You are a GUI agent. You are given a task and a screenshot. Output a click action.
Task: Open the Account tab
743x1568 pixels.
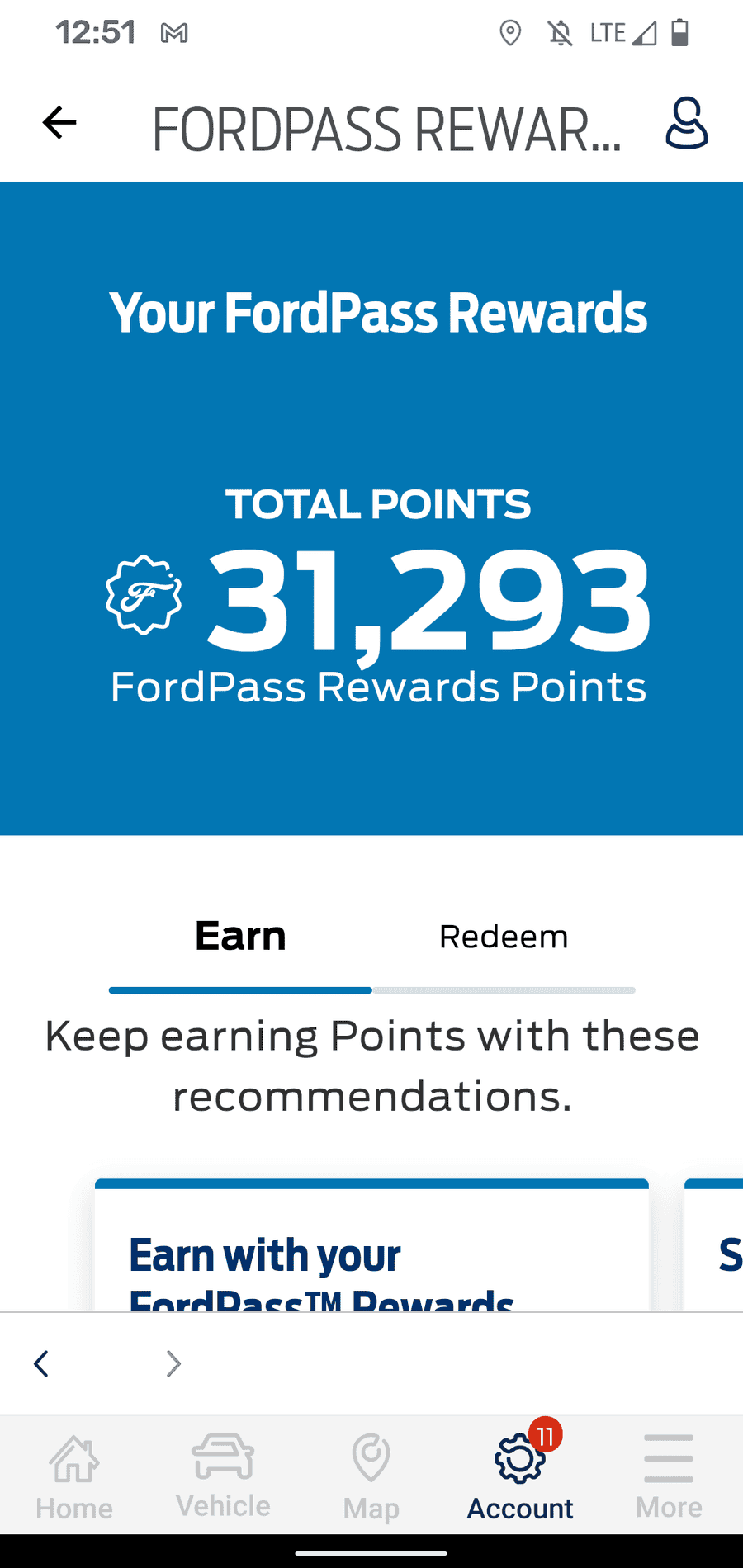[x=520, y=1477]
